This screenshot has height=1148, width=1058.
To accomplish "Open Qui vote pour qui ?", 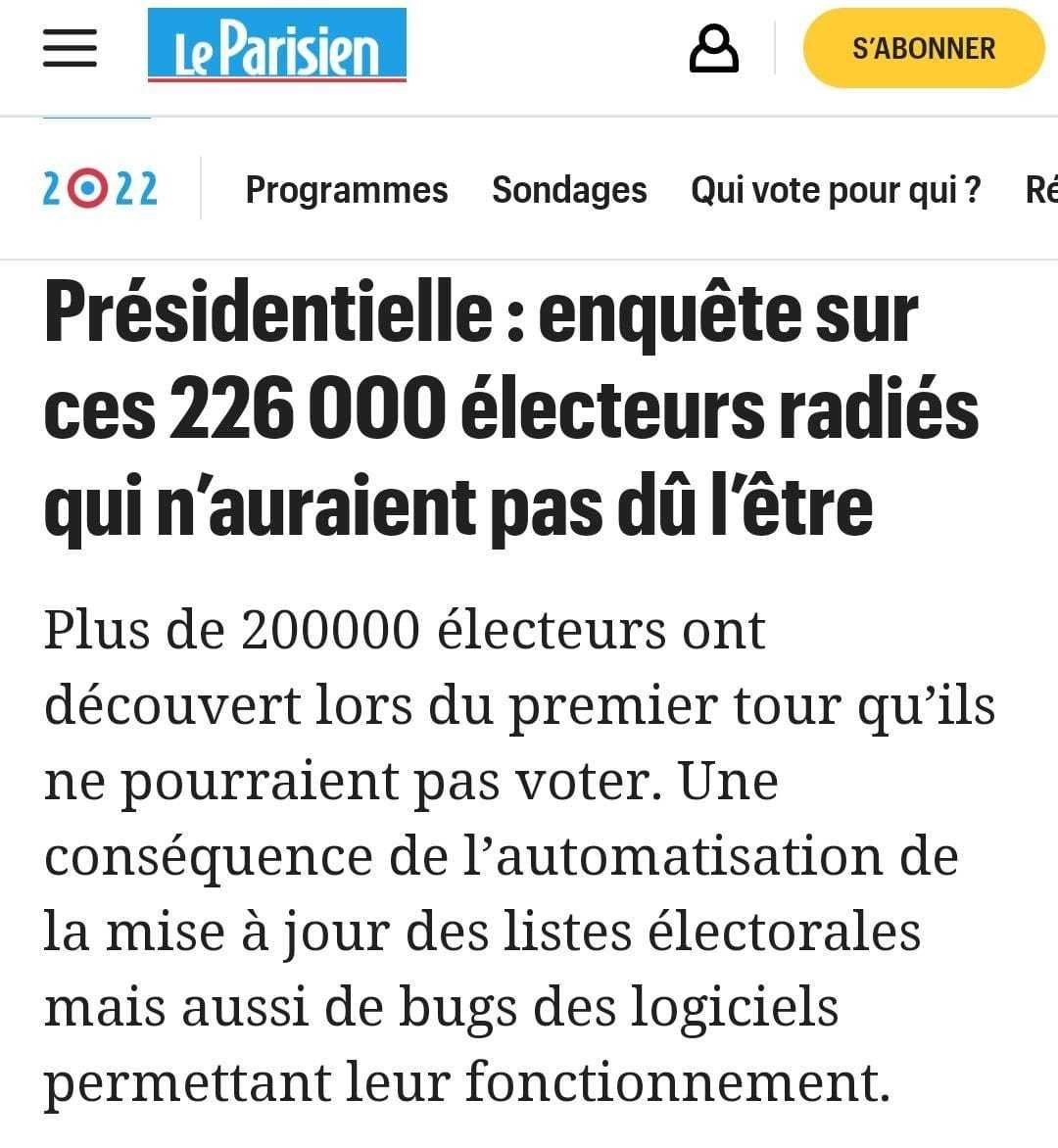I will click(x=836, y=190).
